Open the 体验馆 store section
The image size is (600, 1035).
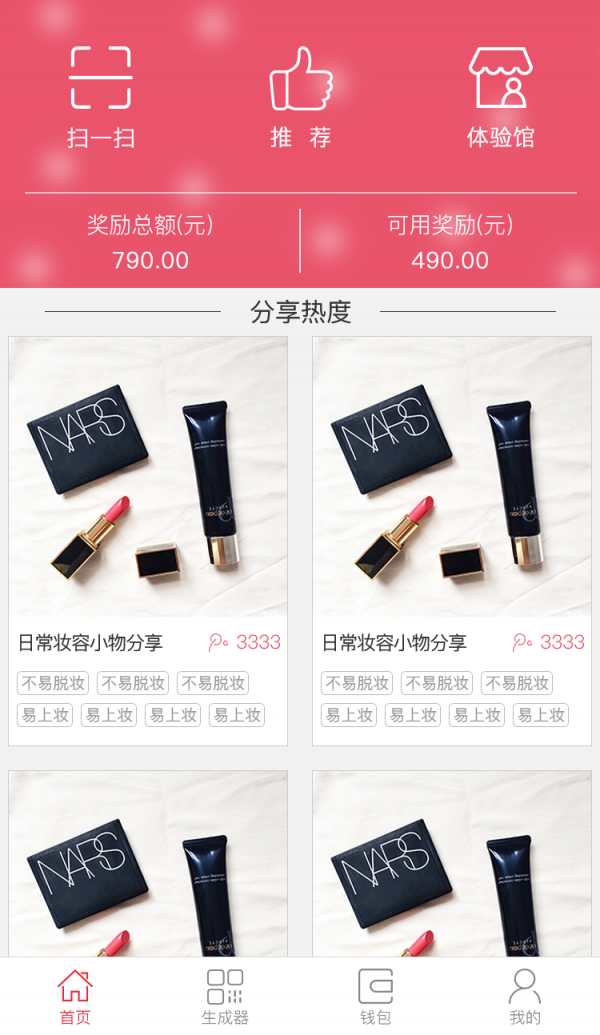pyautogui.click(x=500, y=97)
